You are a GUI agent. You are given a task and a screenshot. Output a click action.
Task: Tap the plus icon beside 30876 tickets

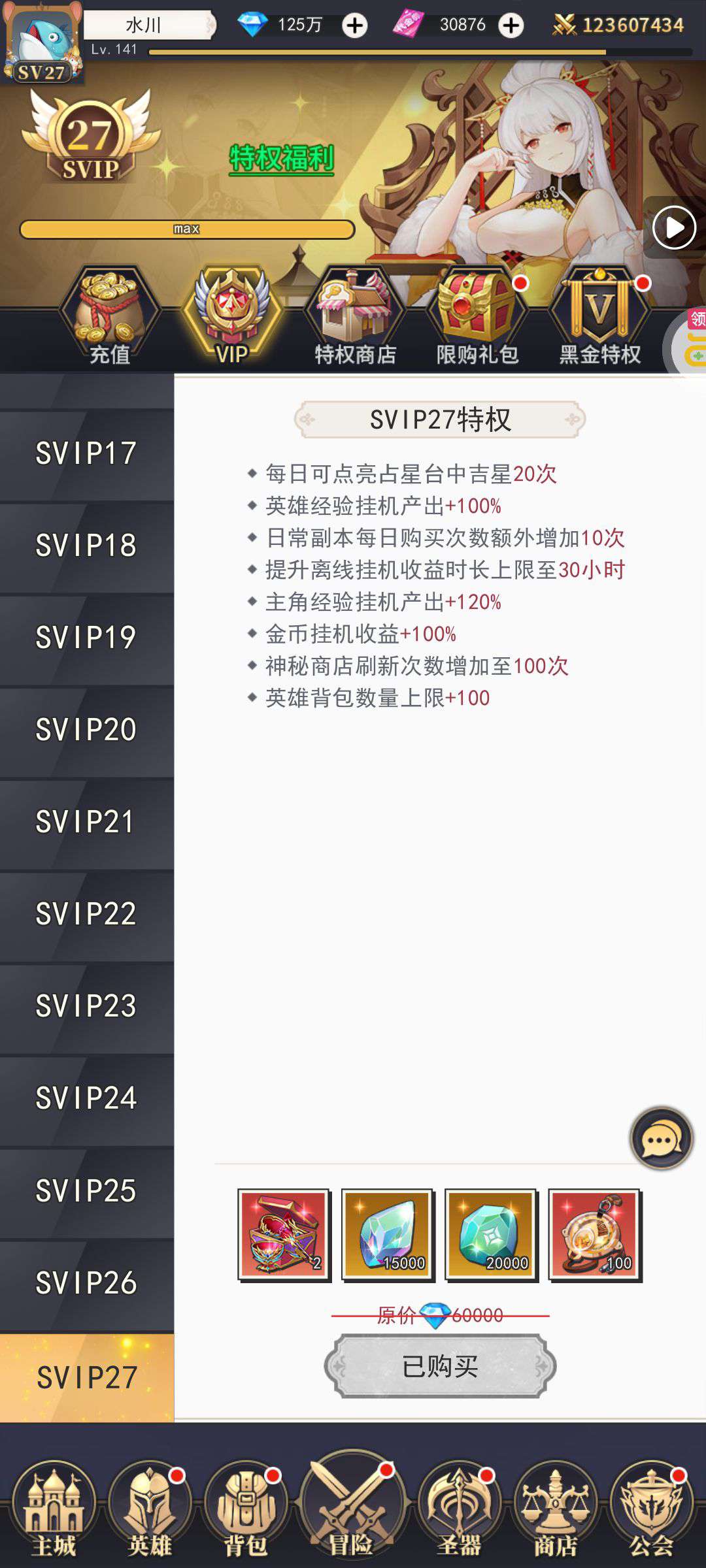[x=511, y=25]
